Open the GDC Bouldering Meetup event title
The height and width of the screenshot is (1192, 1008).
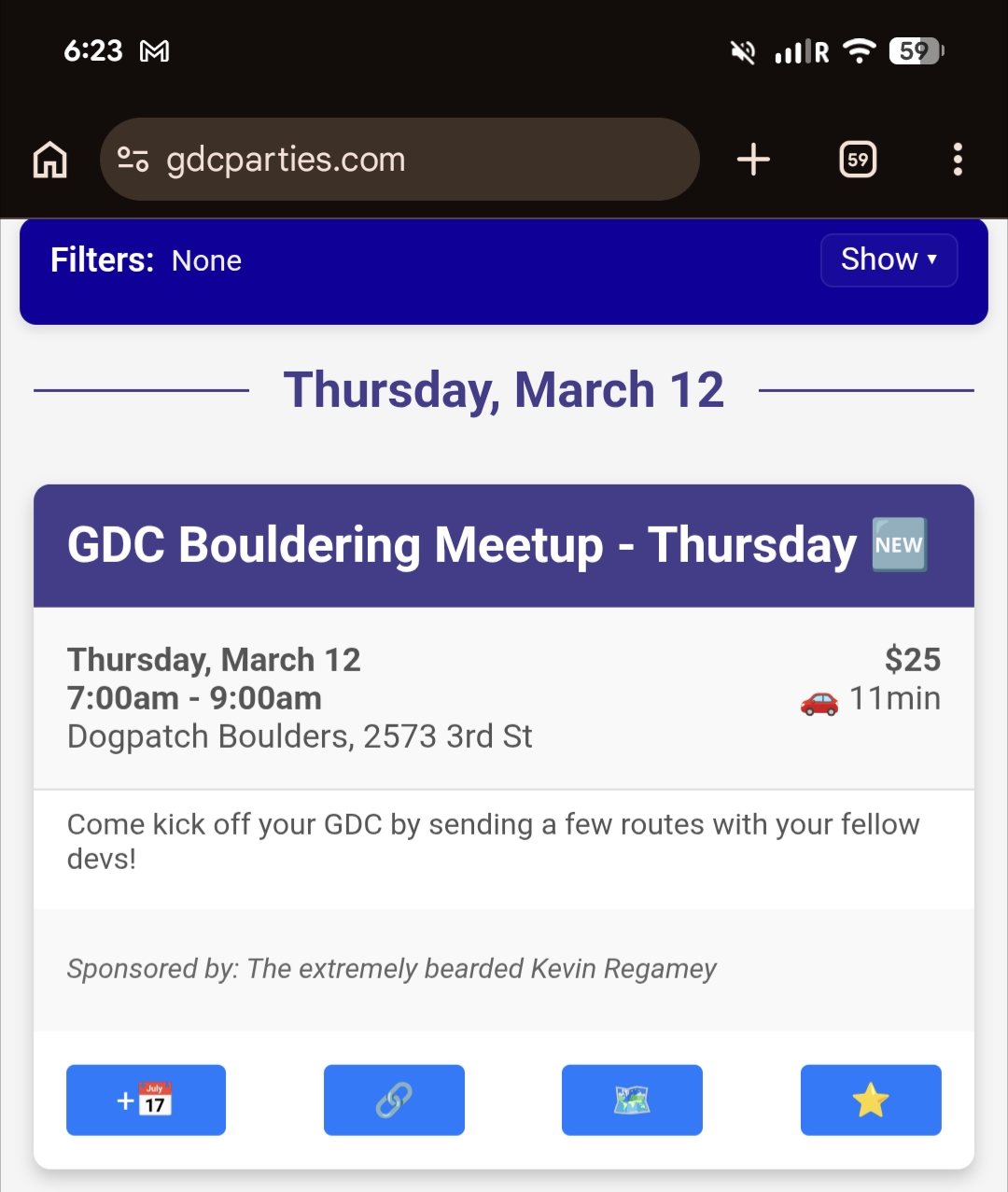click(462, 545)
